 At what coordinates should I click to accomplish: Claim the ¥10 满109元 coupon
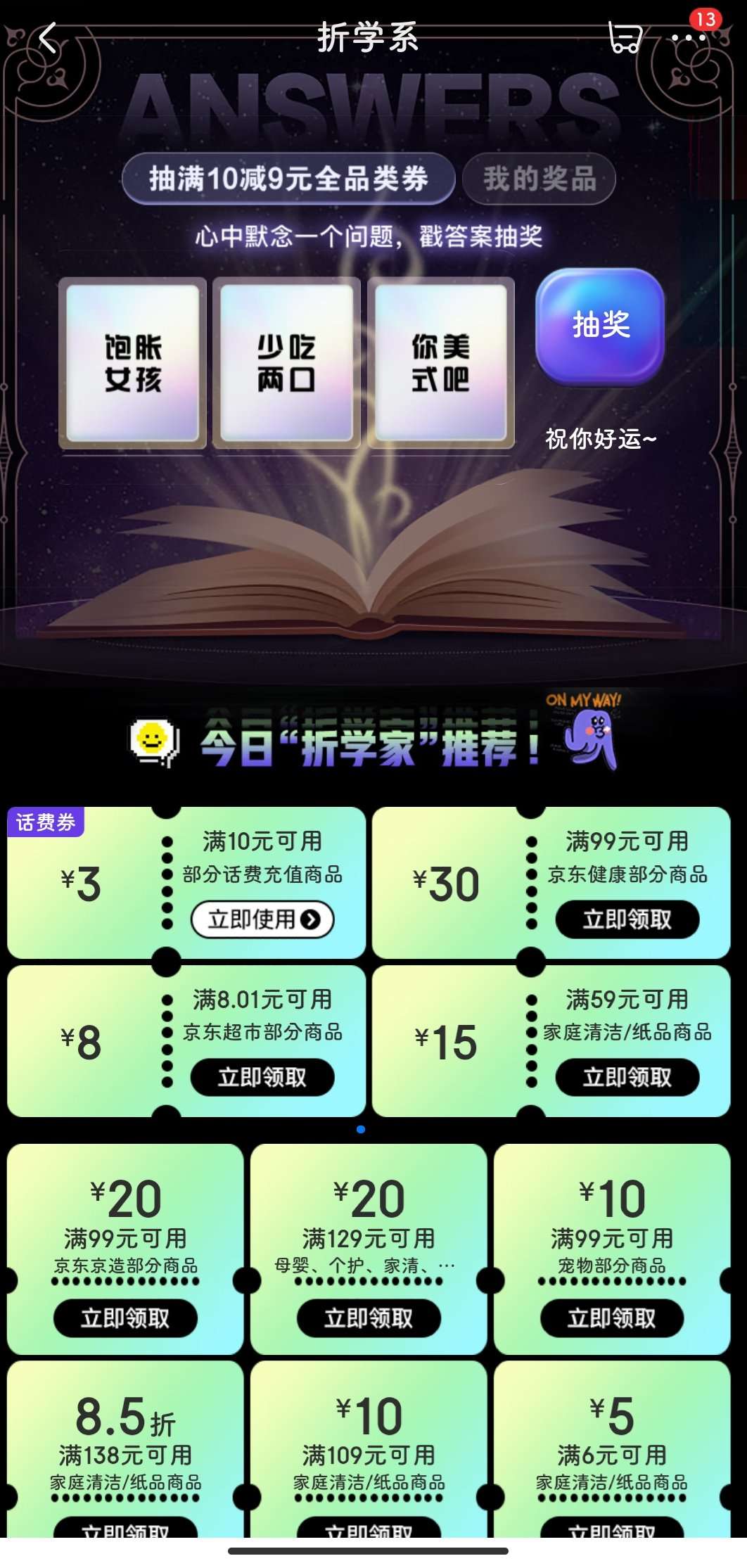pyautogui.click(x=369, y=1529)
